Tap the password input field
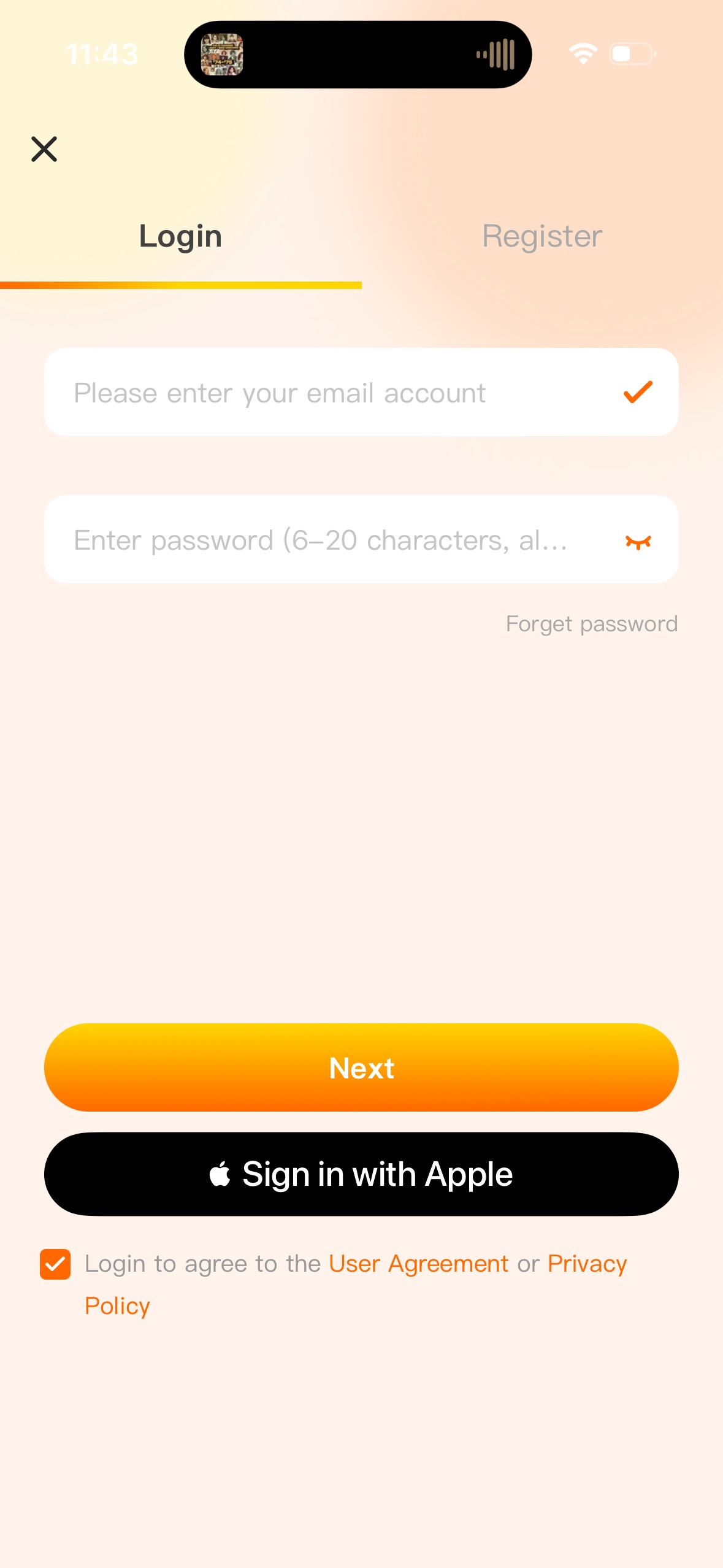 click(x=331, y=540)
